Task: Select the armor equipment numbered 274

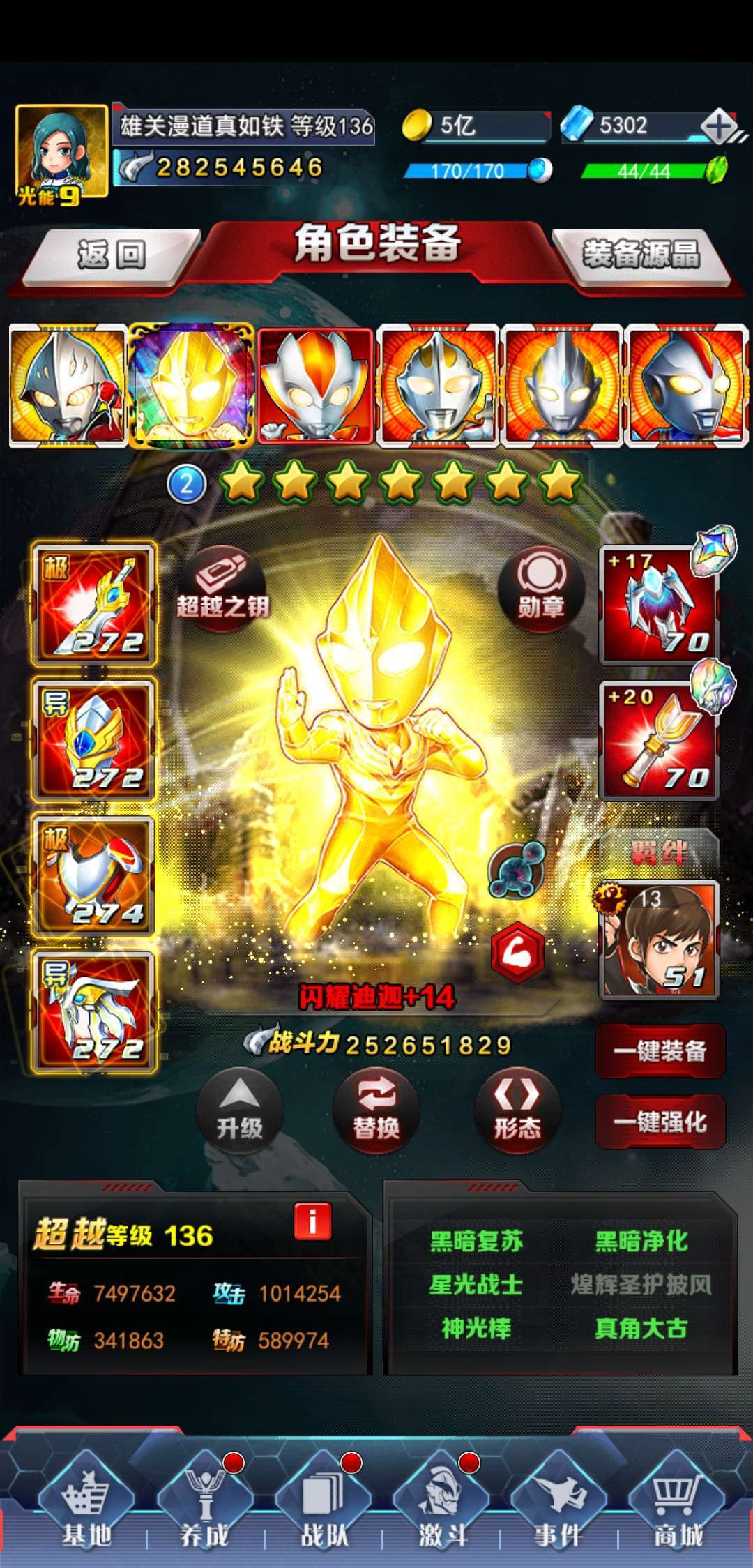Action: click(93, 877)
